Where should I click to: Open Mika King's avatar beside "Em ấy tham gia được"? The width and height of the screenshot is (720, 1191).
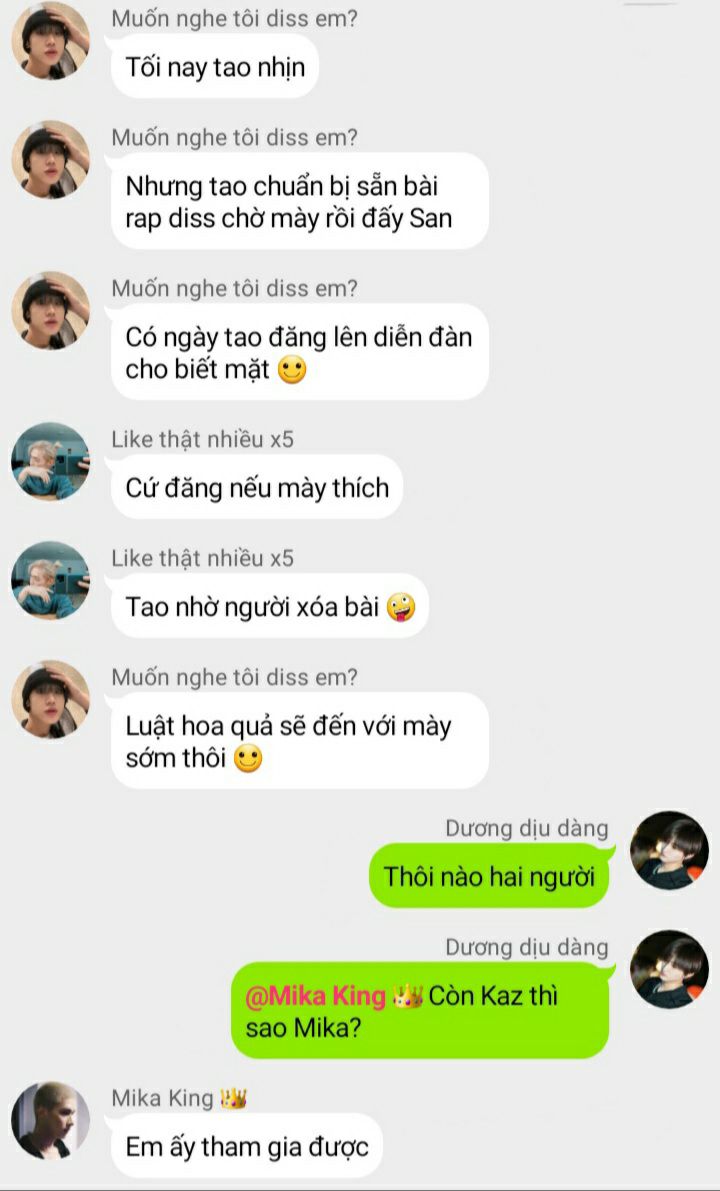click(50, 1120)
